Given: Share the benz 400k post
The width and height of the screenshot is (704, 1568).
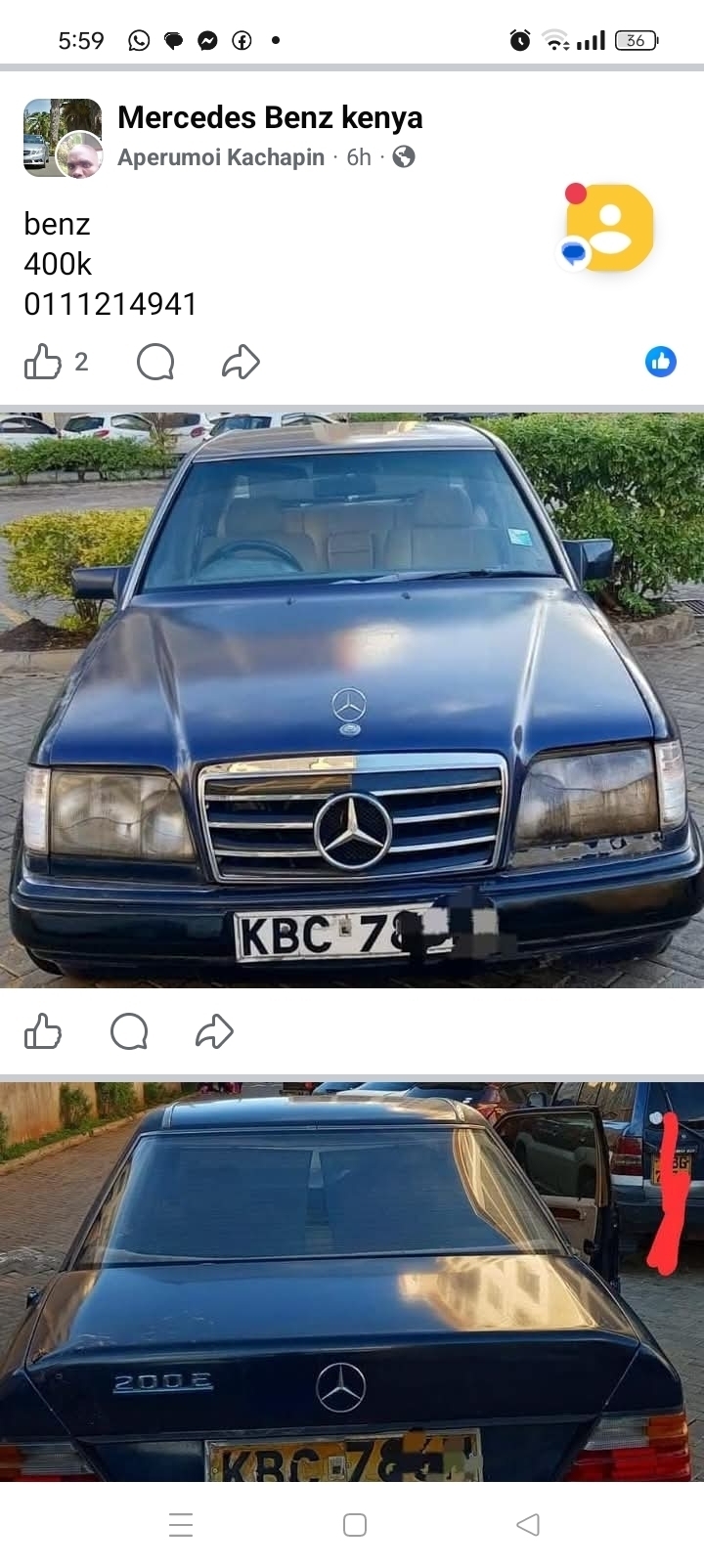Looking at the screenshot, I should point(241,362).
